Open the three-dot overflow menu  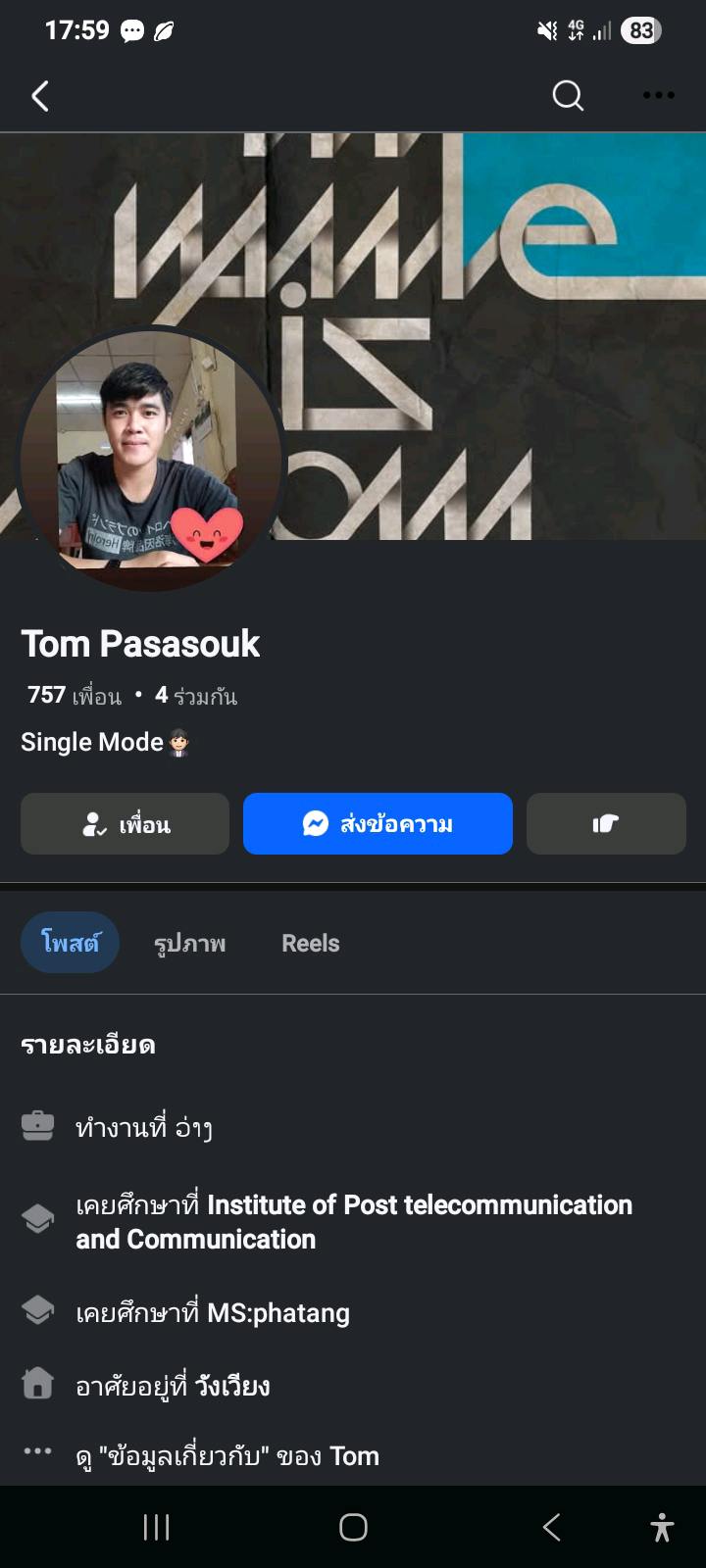pos(658,96)
